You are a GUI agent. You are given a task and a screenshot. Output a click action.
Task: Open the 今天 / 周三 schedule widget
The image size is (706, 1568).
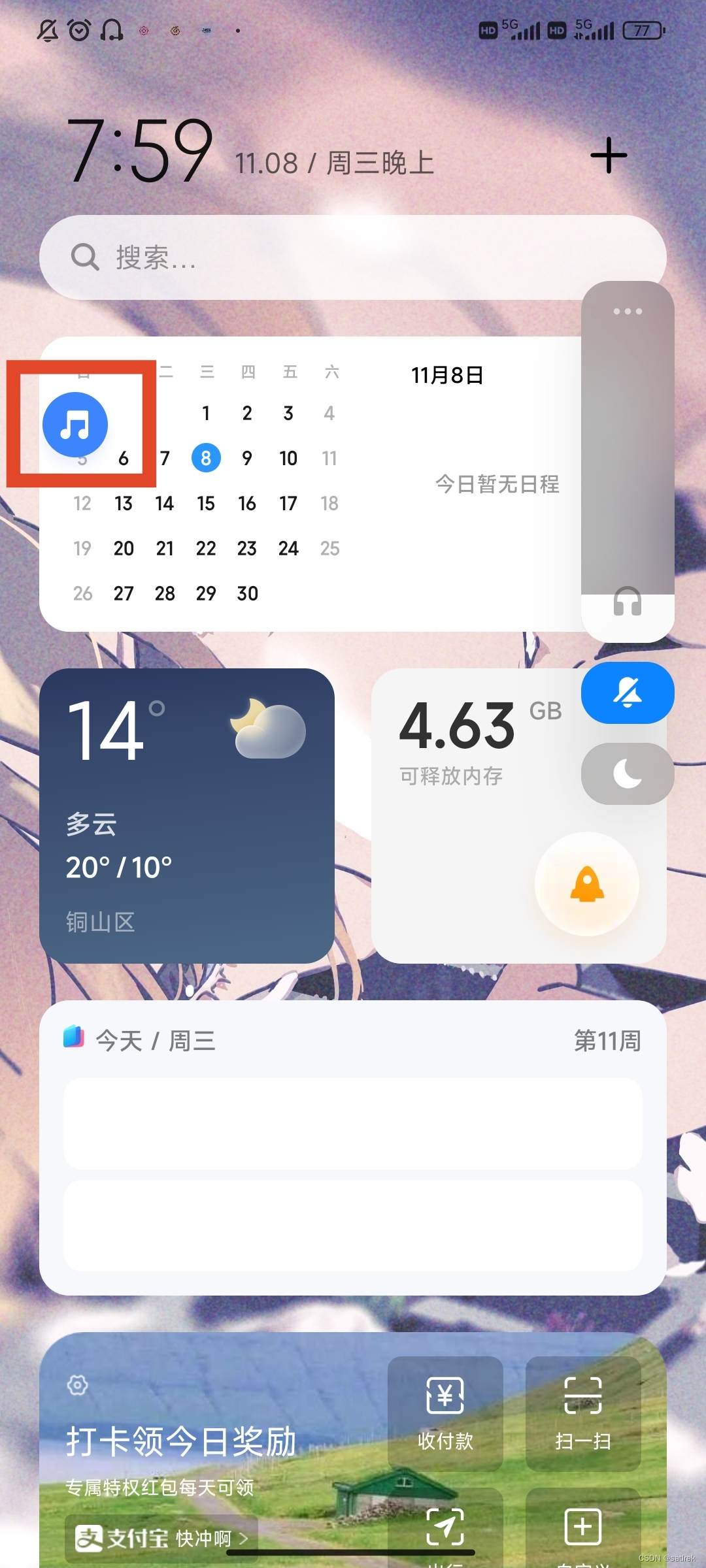[x=353, y=1147]
